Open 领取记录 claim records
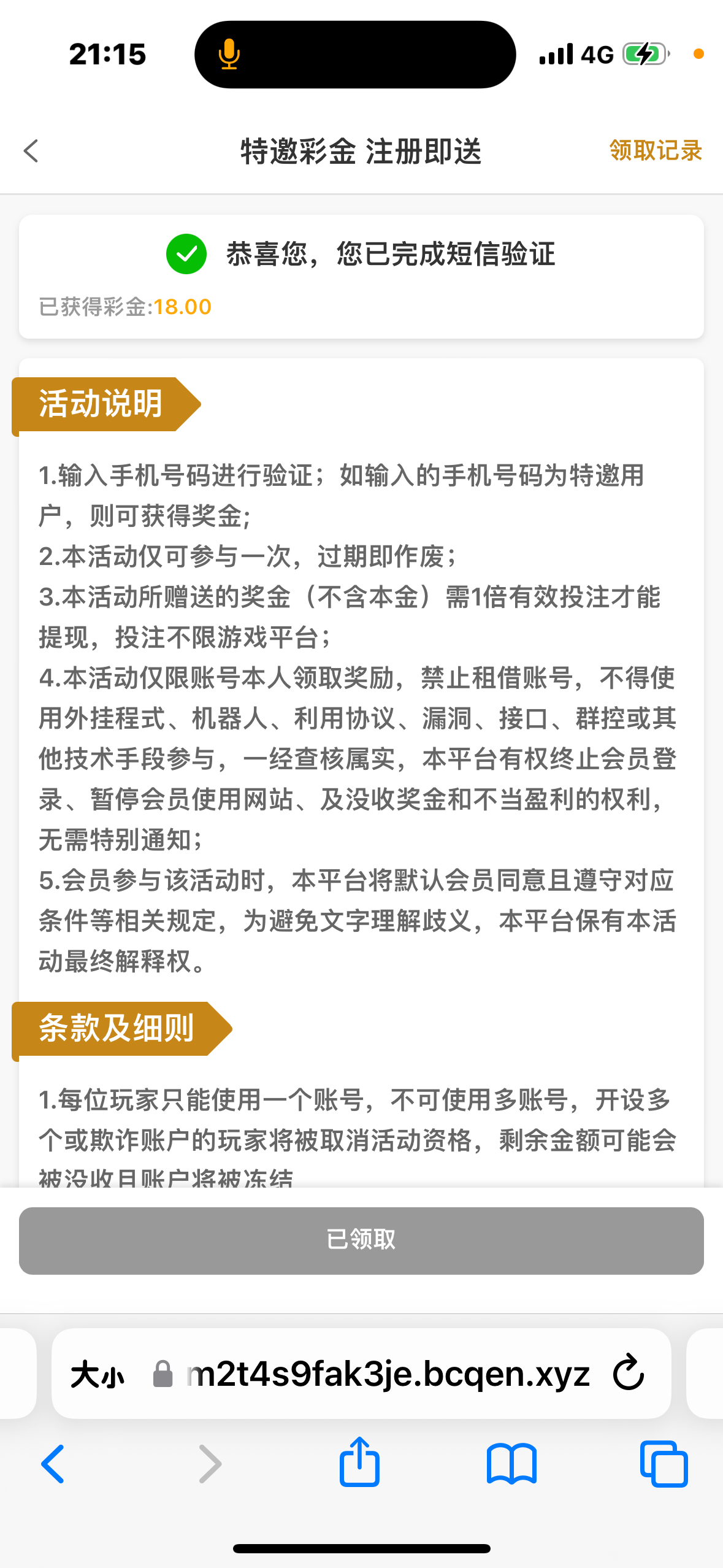This screenshot has width=723, height=1568. pos(655,151)
